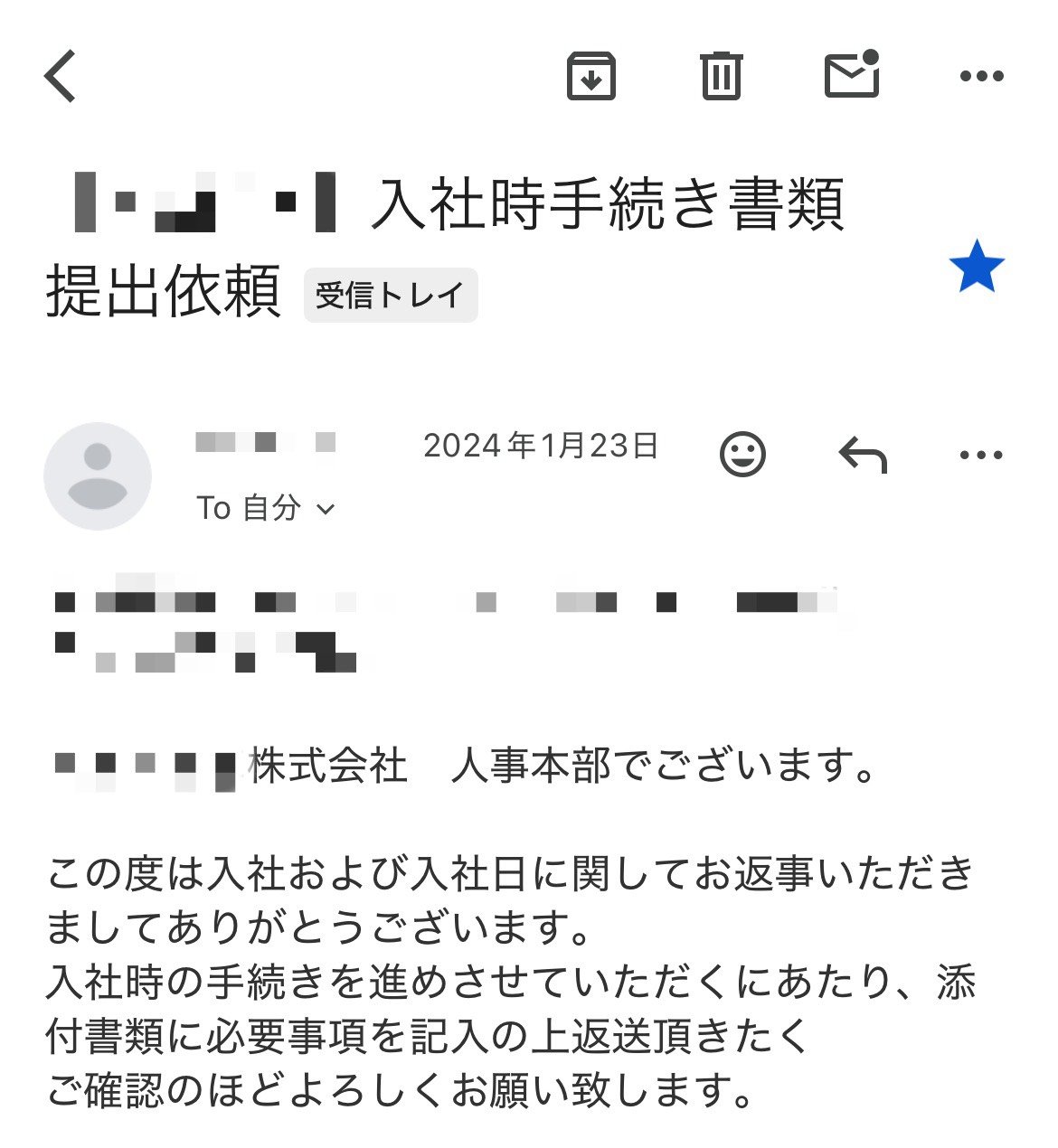This screenshot has height=1148, width=1058.
Task: Open the sender's profile avatar
Action: coord(98,476)
